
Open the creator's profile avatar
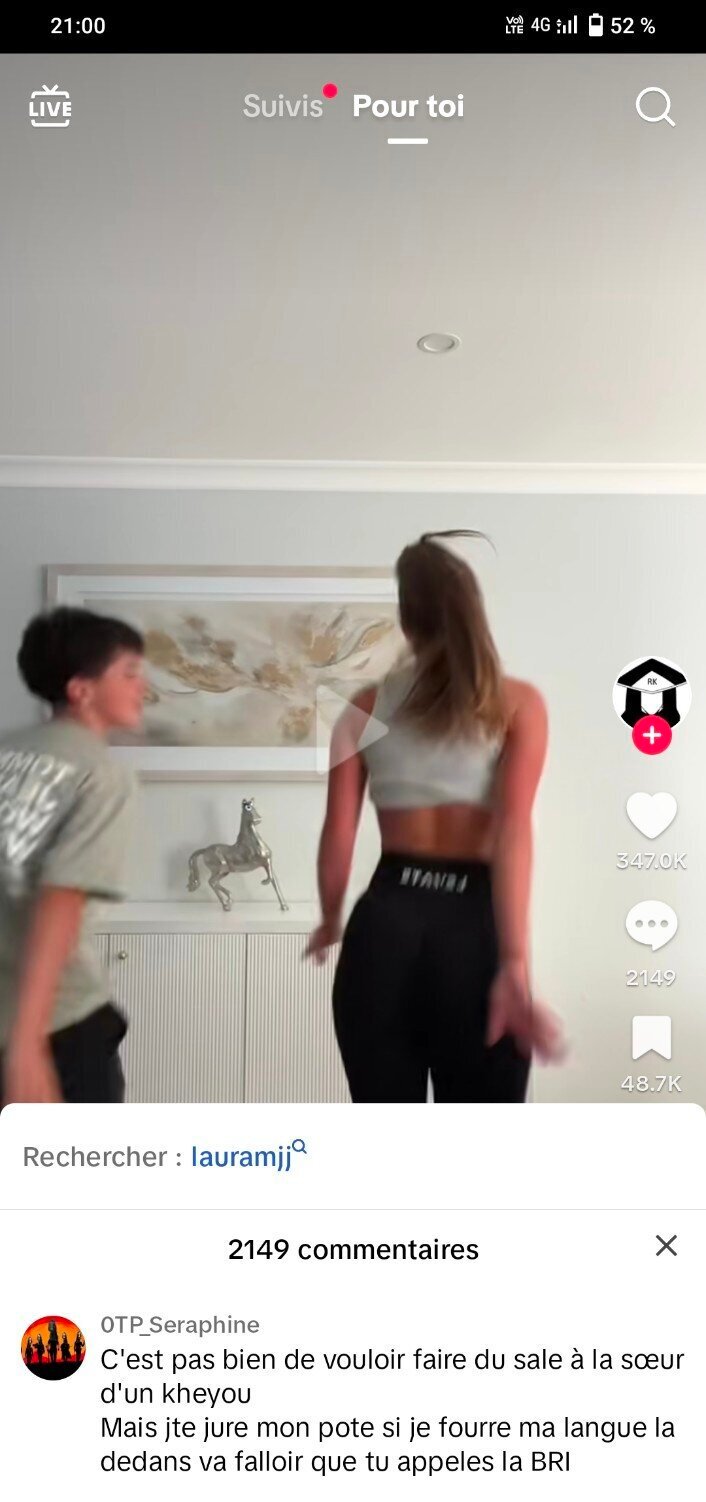point(651,694)
